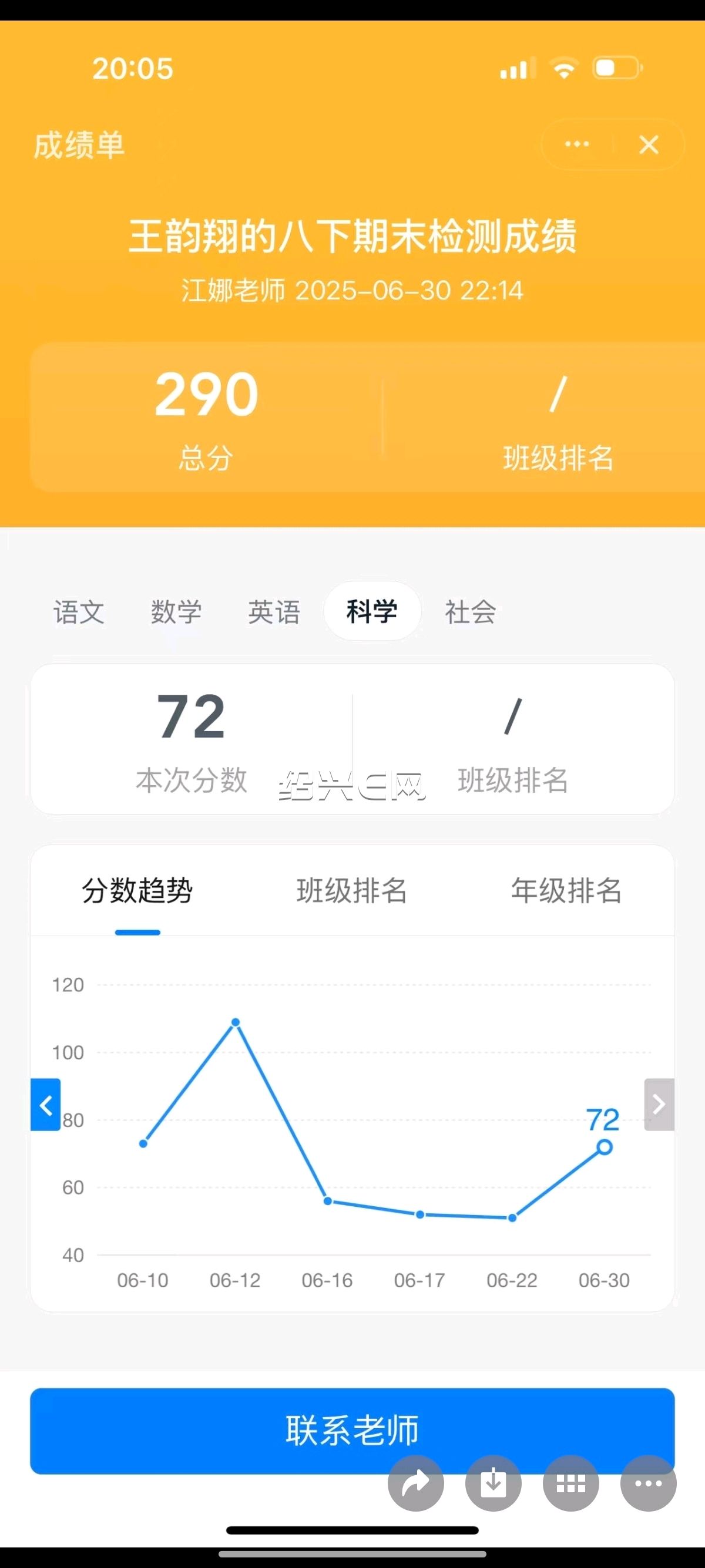The height and width of the screenshot is (1568, 705).
Task: Close the 成绩单 mini-program
Action: 649,145
